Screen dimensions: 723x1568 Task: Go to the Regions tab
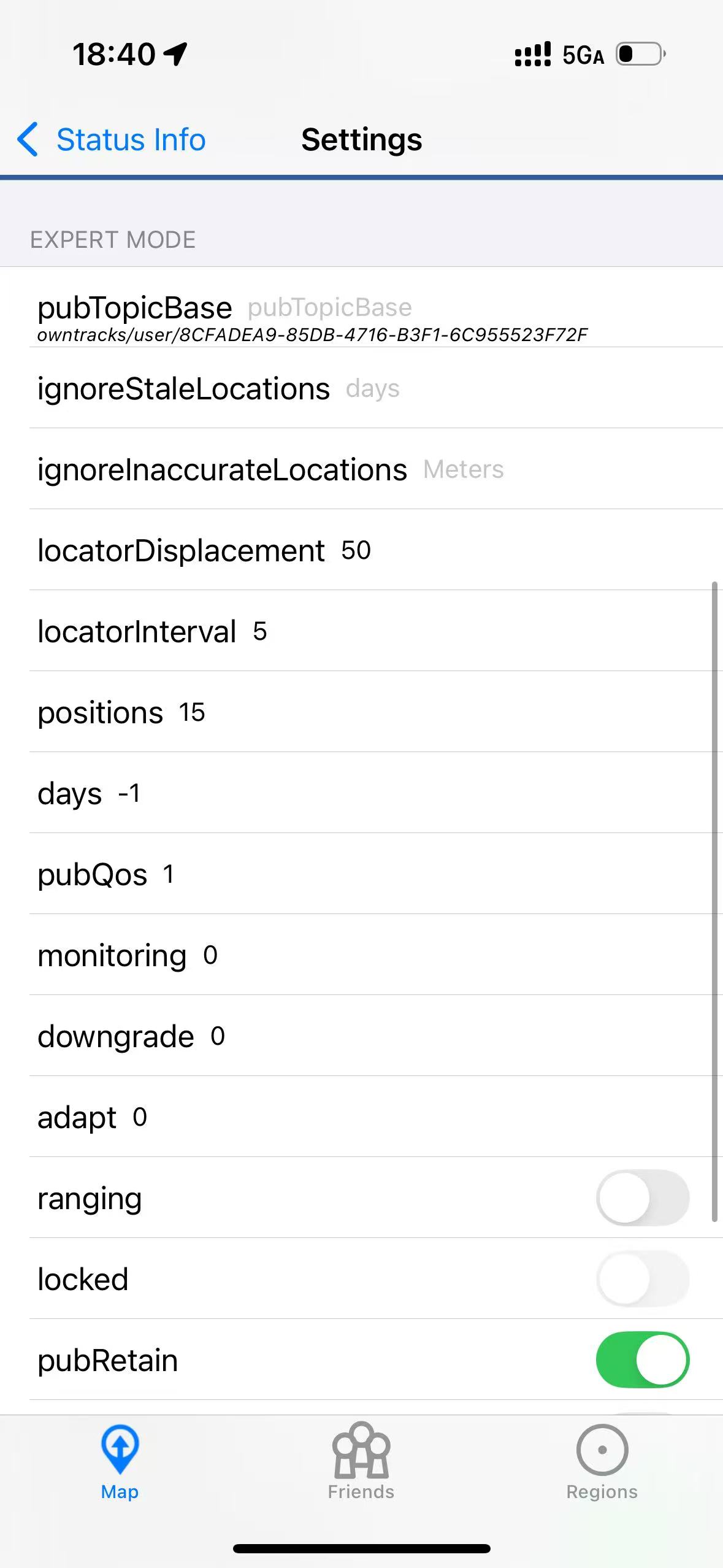click(x=602, y=1462)
